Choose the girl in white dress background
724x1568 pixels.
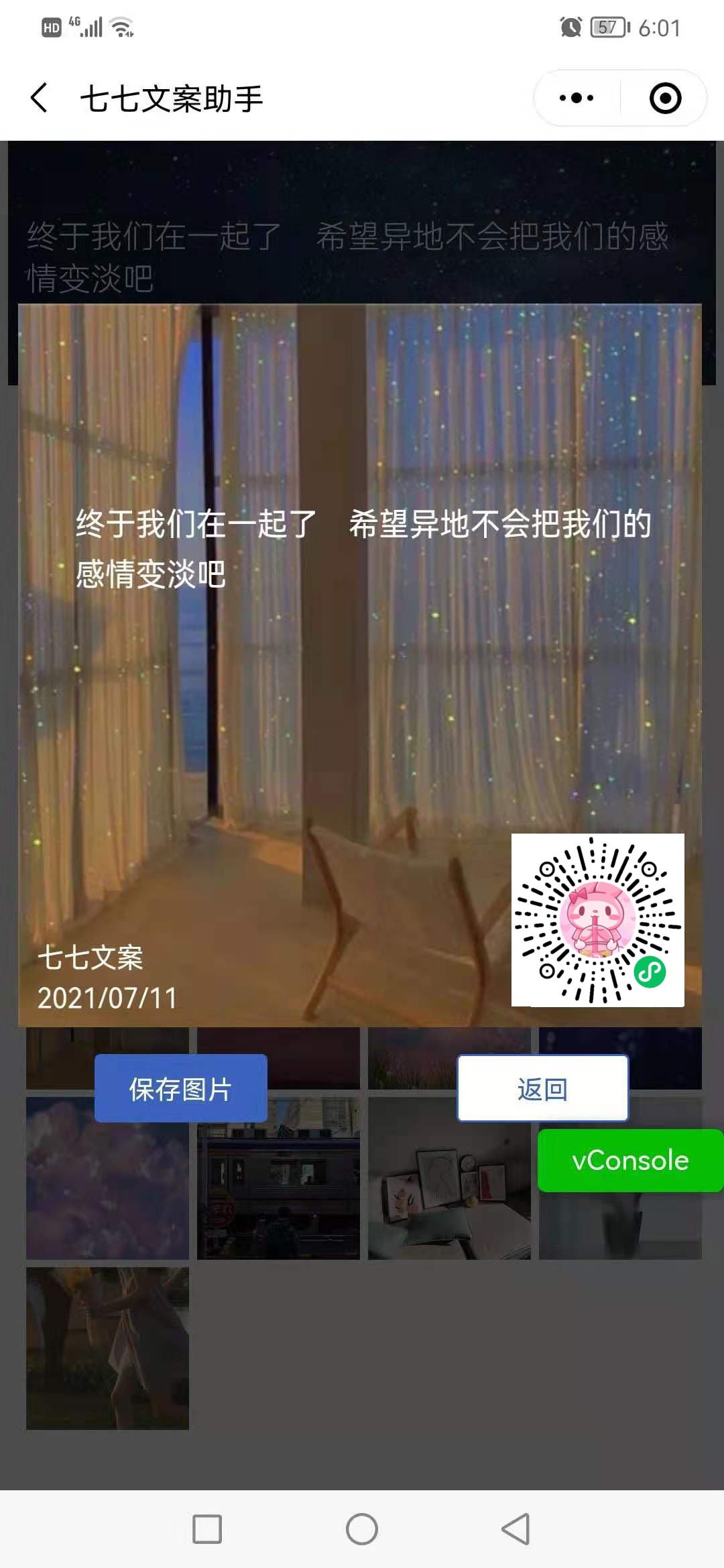[x=107, y=1348]
